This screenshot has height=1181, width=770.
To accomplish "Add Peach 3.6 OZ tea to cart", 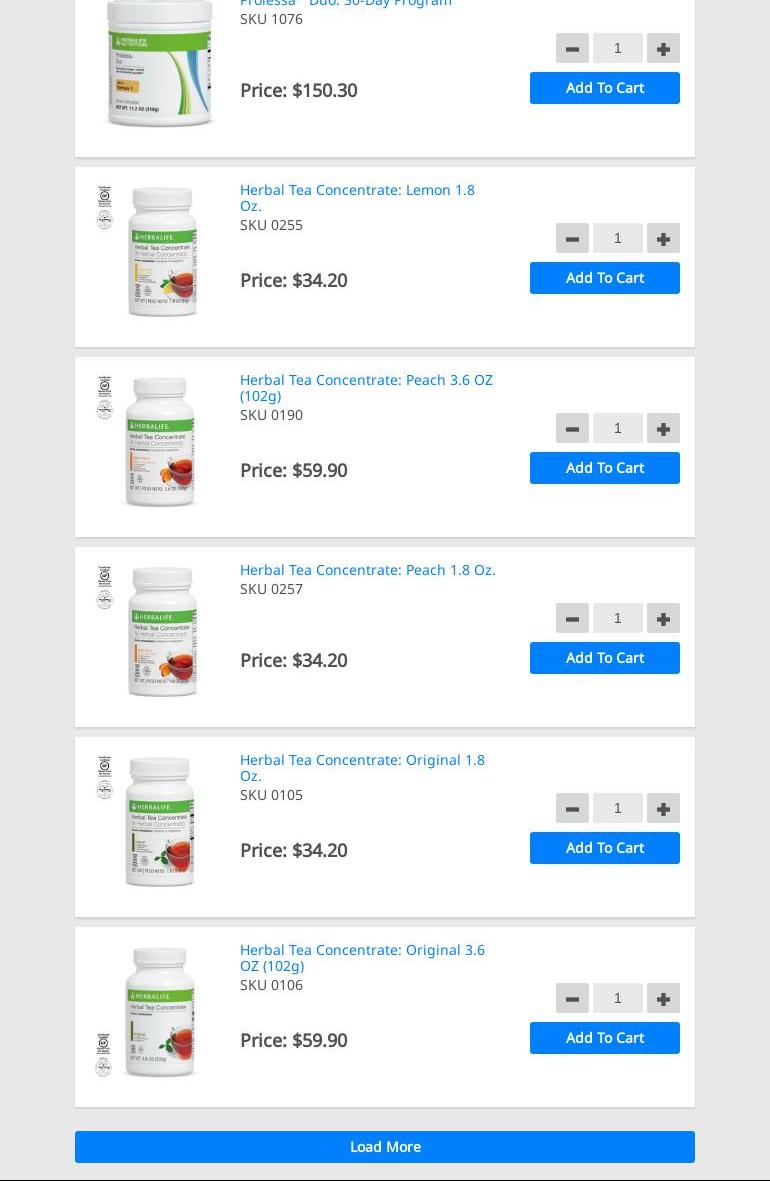I will [x=604, y=468].
